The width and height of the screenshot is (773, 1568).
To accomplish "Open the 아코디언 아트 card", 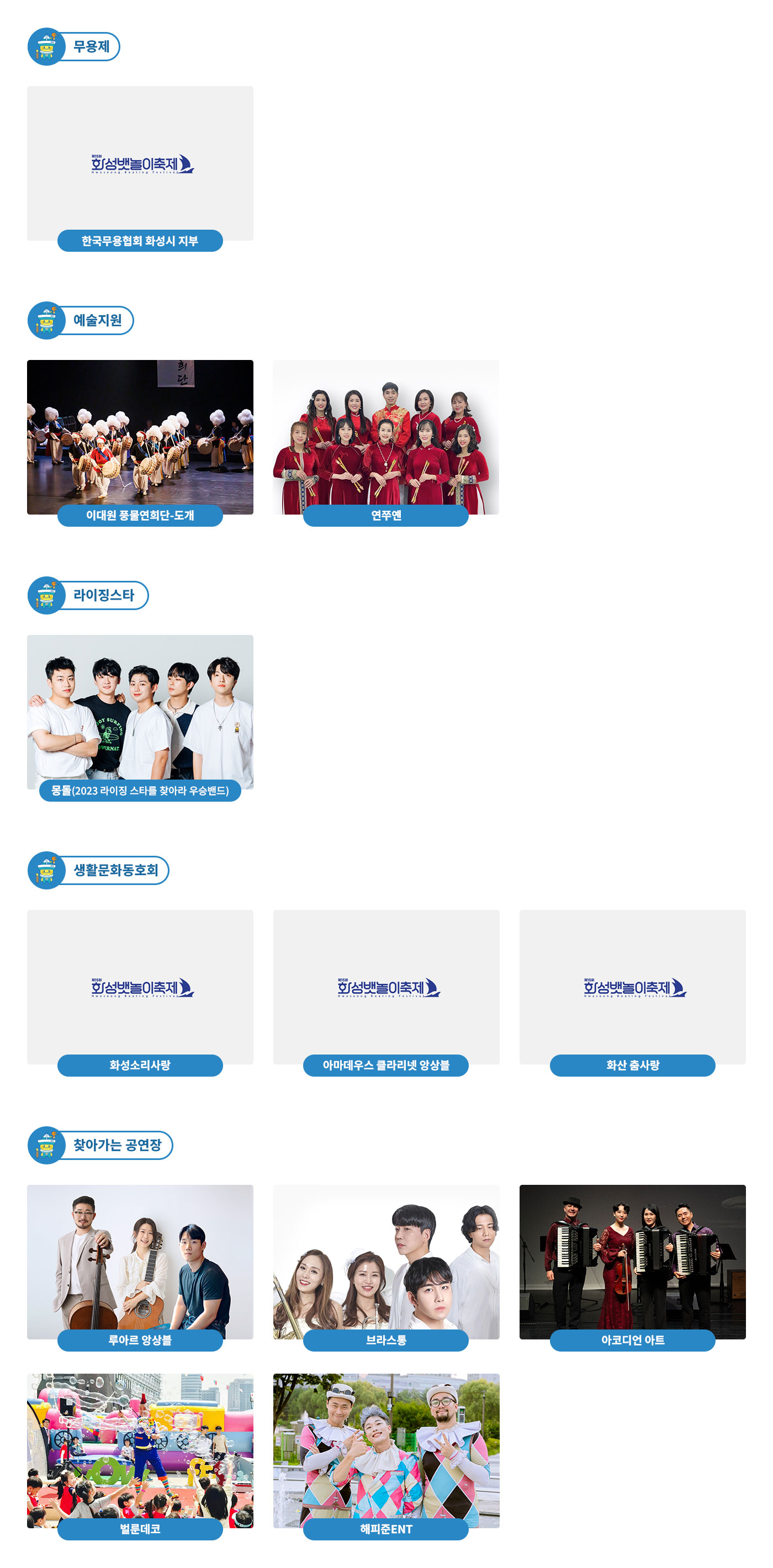I will tap(632, 1262).
